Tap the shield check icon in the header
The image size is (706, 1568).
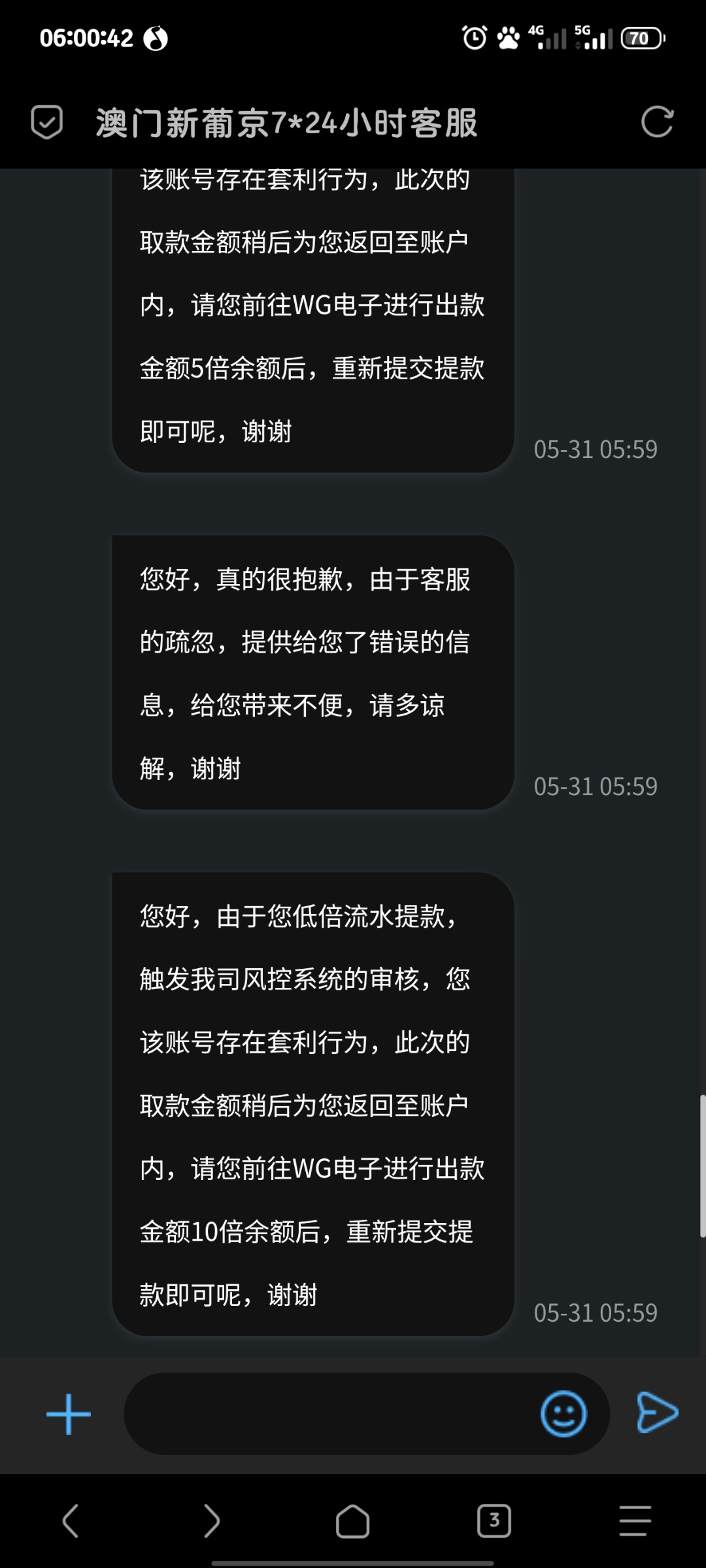47,122
